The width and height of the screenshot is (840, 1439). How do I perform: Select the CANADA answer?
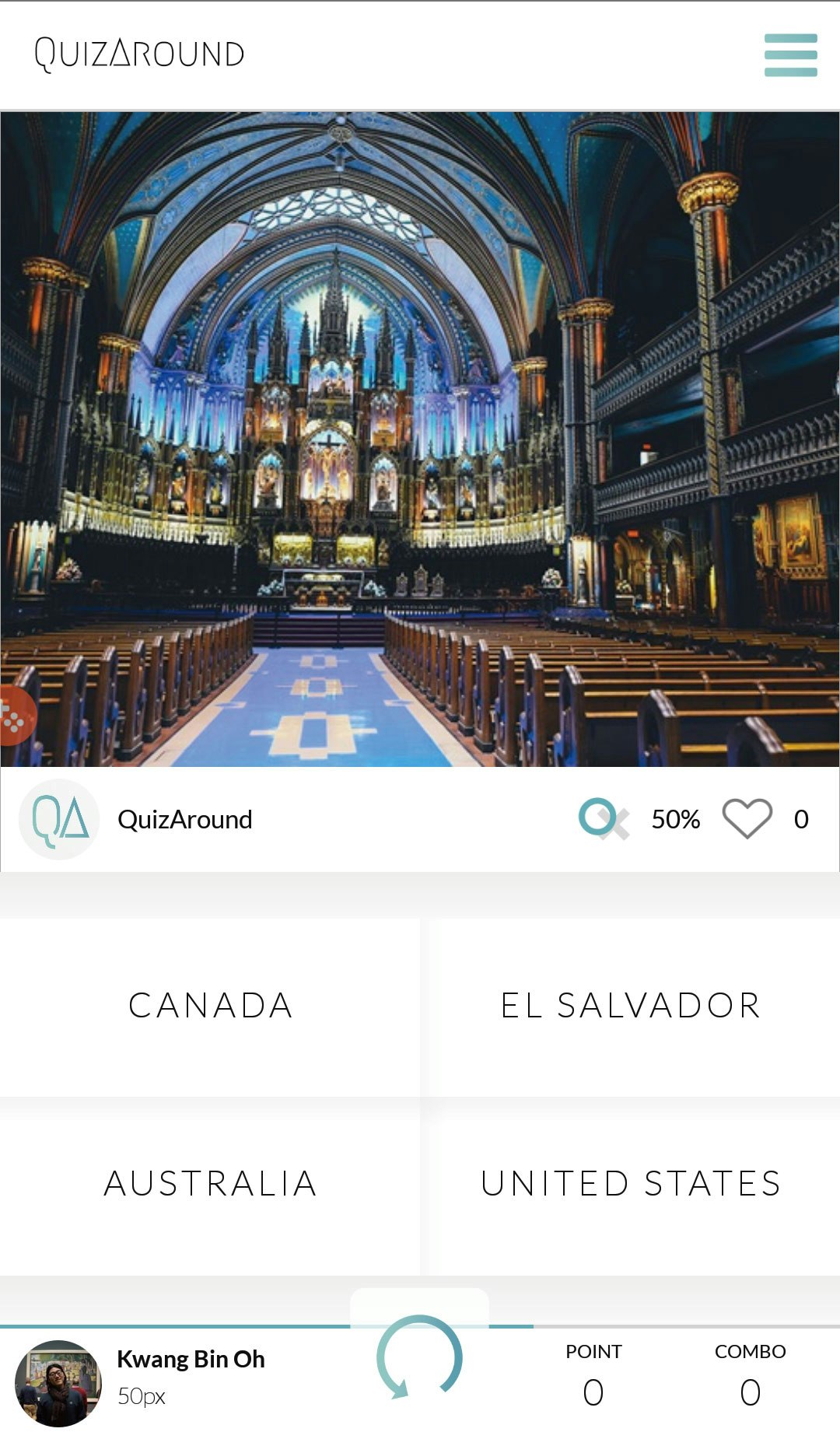coord(210,1005)
